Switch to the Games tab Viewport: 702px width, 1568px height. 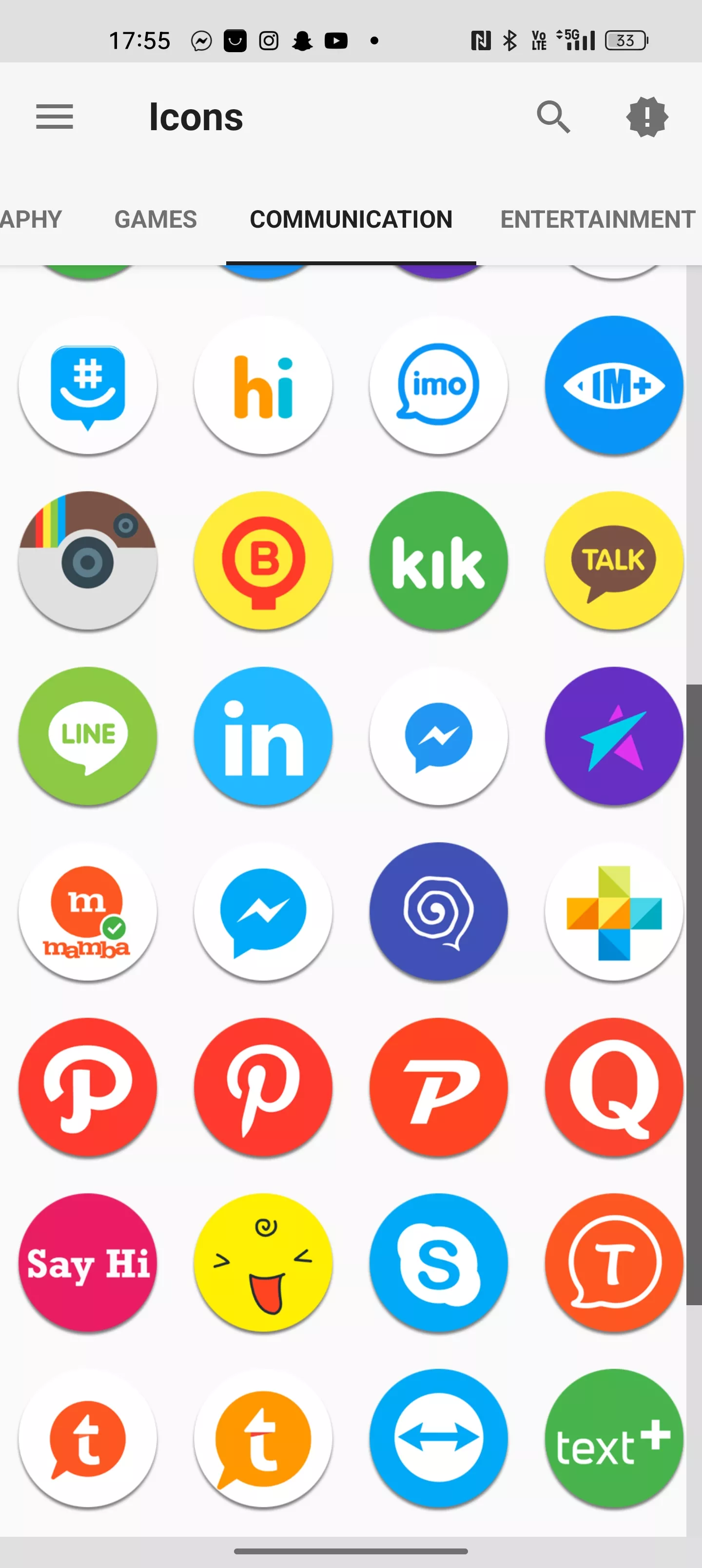tap(156, 219)
